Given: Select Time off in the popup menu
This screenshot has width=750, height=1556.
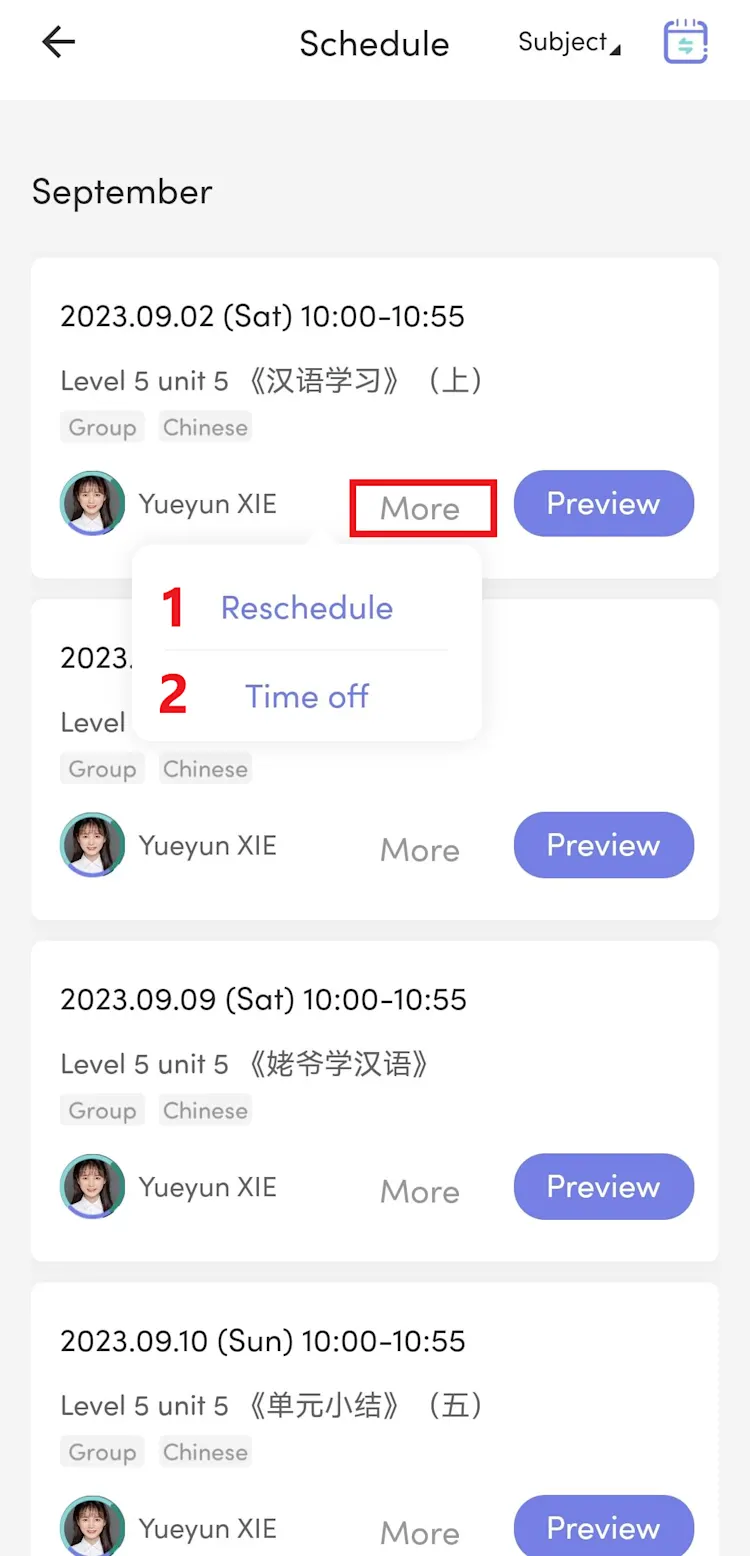Looking at the screenshot, I should [306, 696].
